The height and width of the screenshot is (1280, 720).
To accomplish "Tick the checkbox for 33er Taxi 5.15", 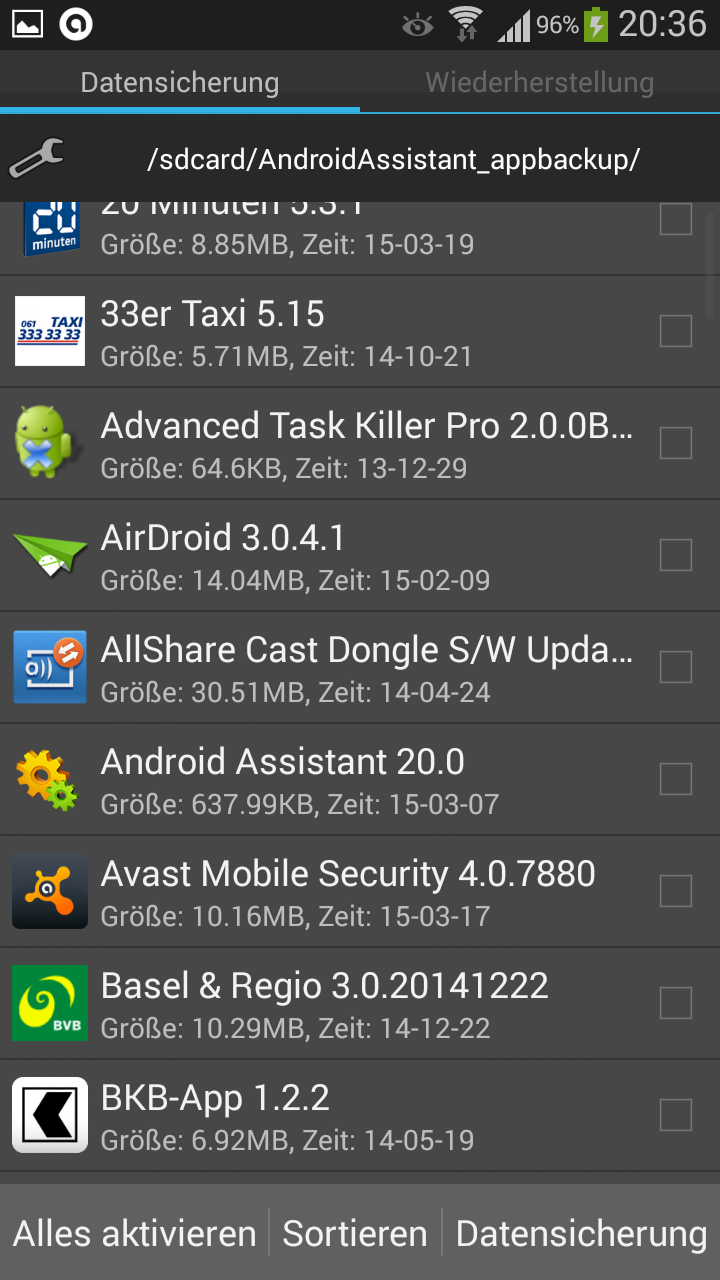I will (676, 331).
